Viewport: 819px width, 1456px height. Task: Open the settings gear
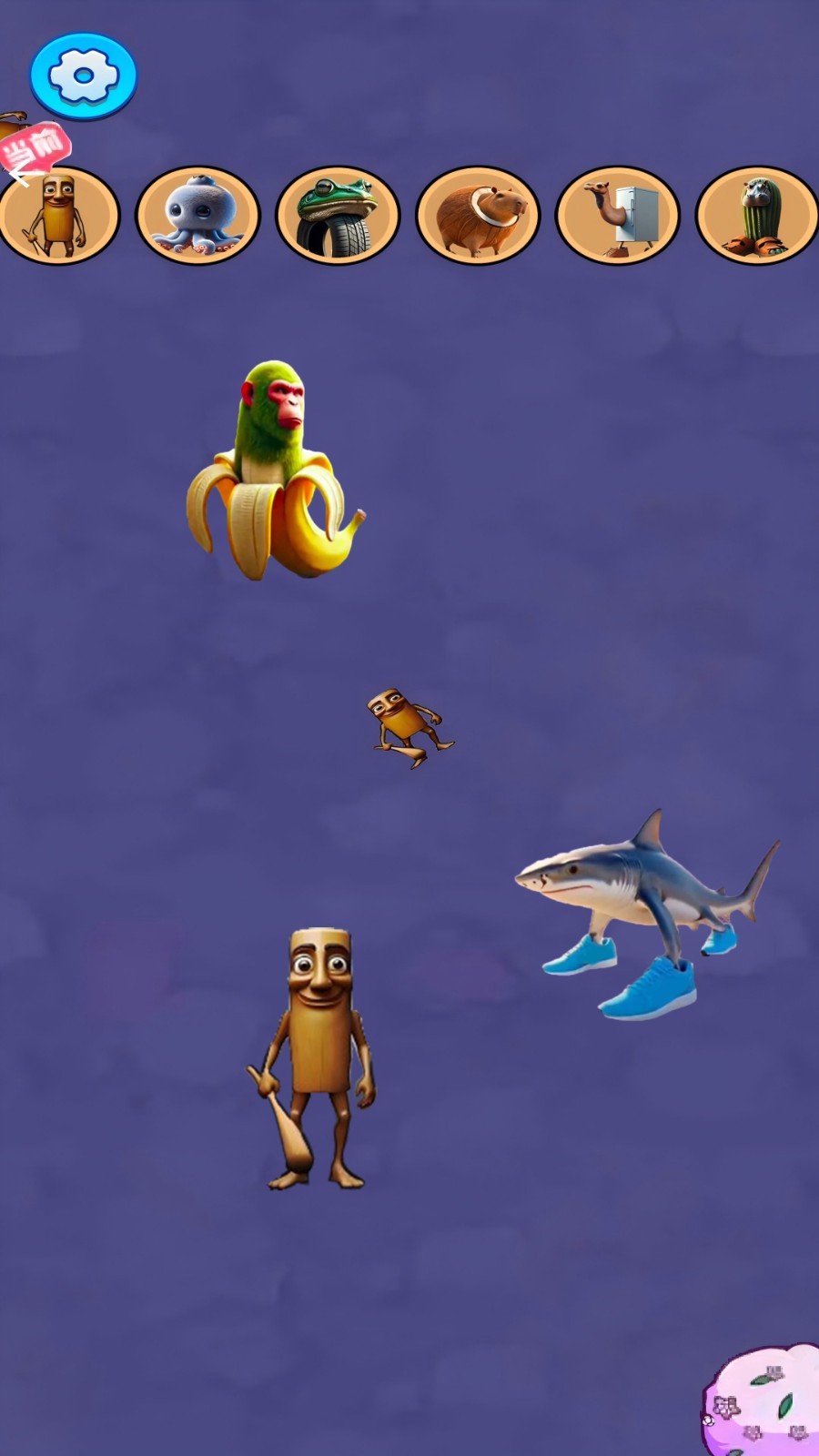point(83,76)
